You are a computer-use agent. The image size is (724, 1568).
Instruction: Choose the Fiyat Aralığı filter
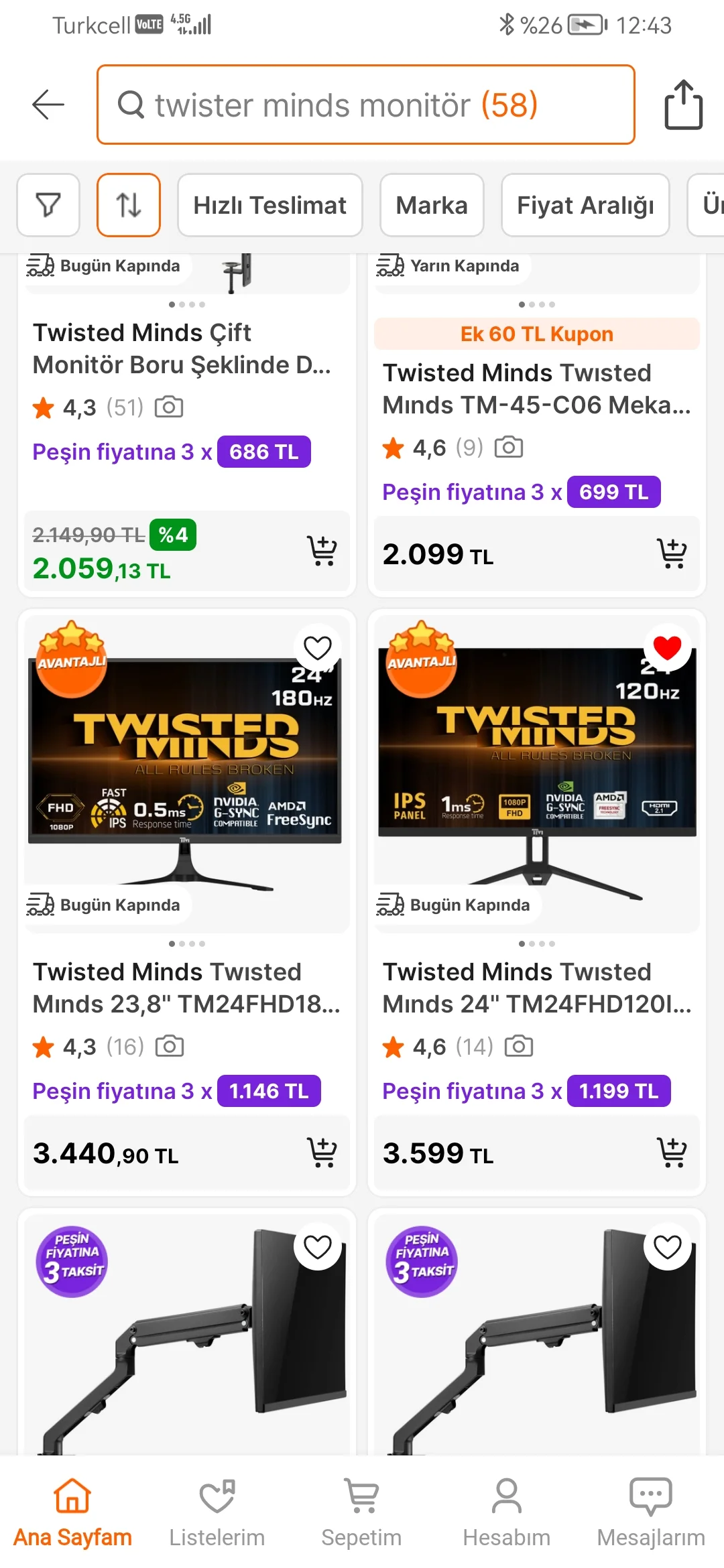pos(585,205)
